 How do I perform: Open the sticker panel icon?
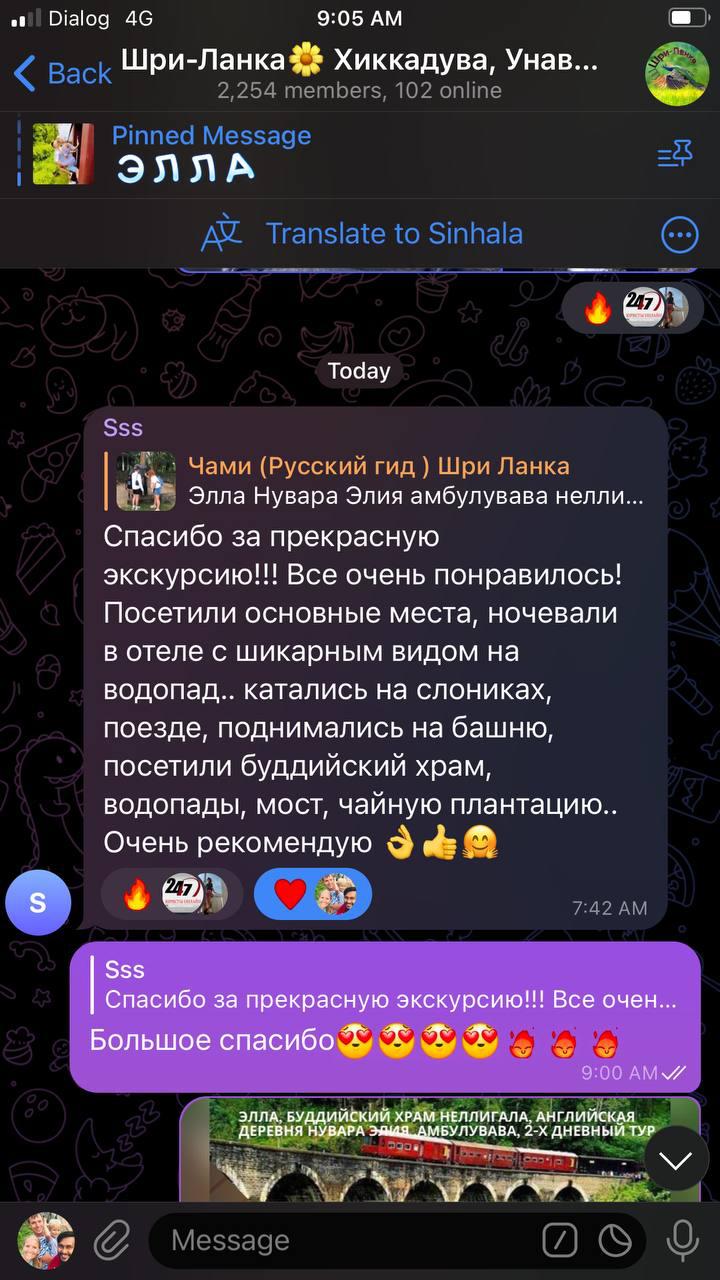615,1241
